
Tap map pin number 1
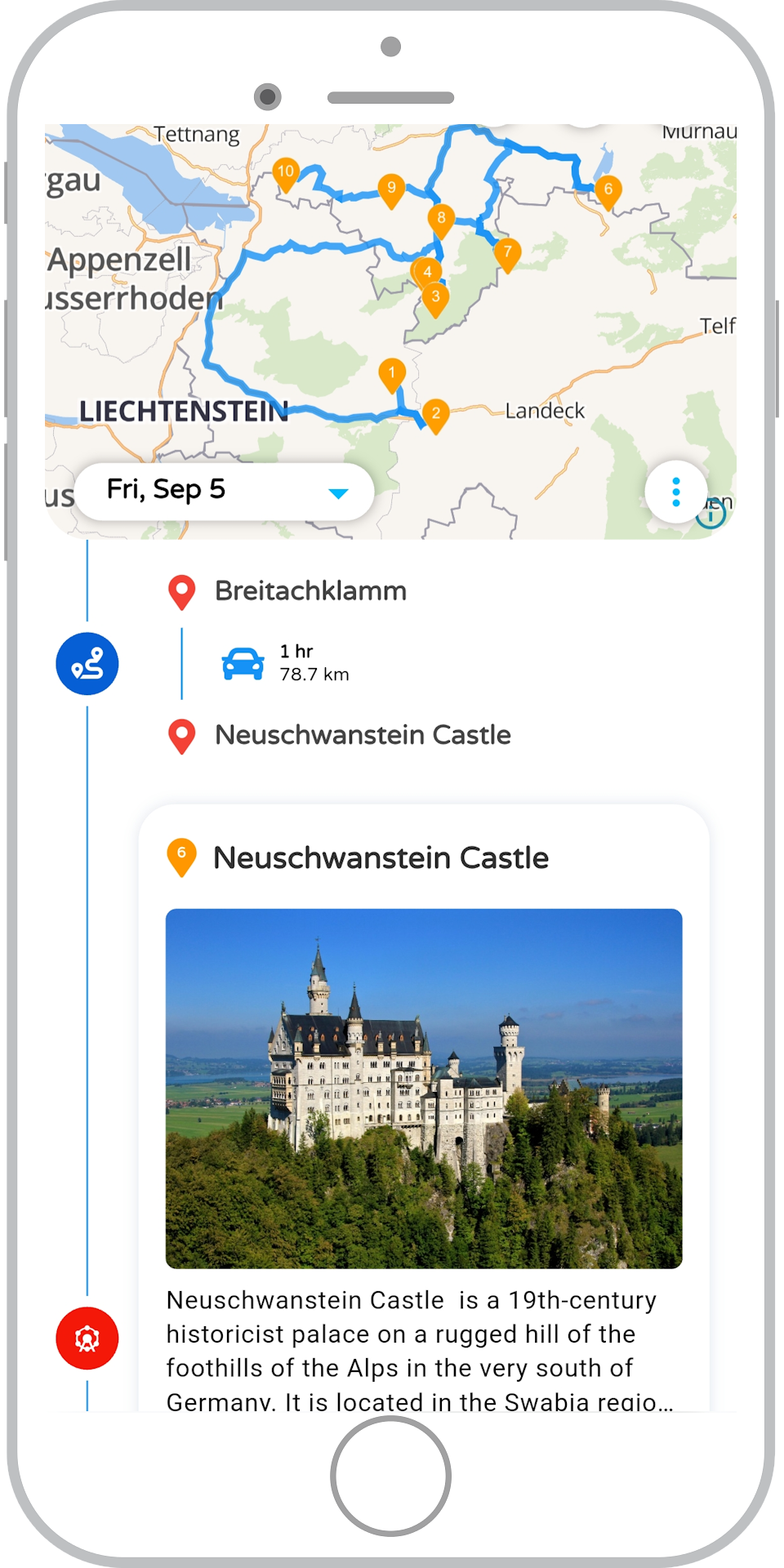point(392,376)
